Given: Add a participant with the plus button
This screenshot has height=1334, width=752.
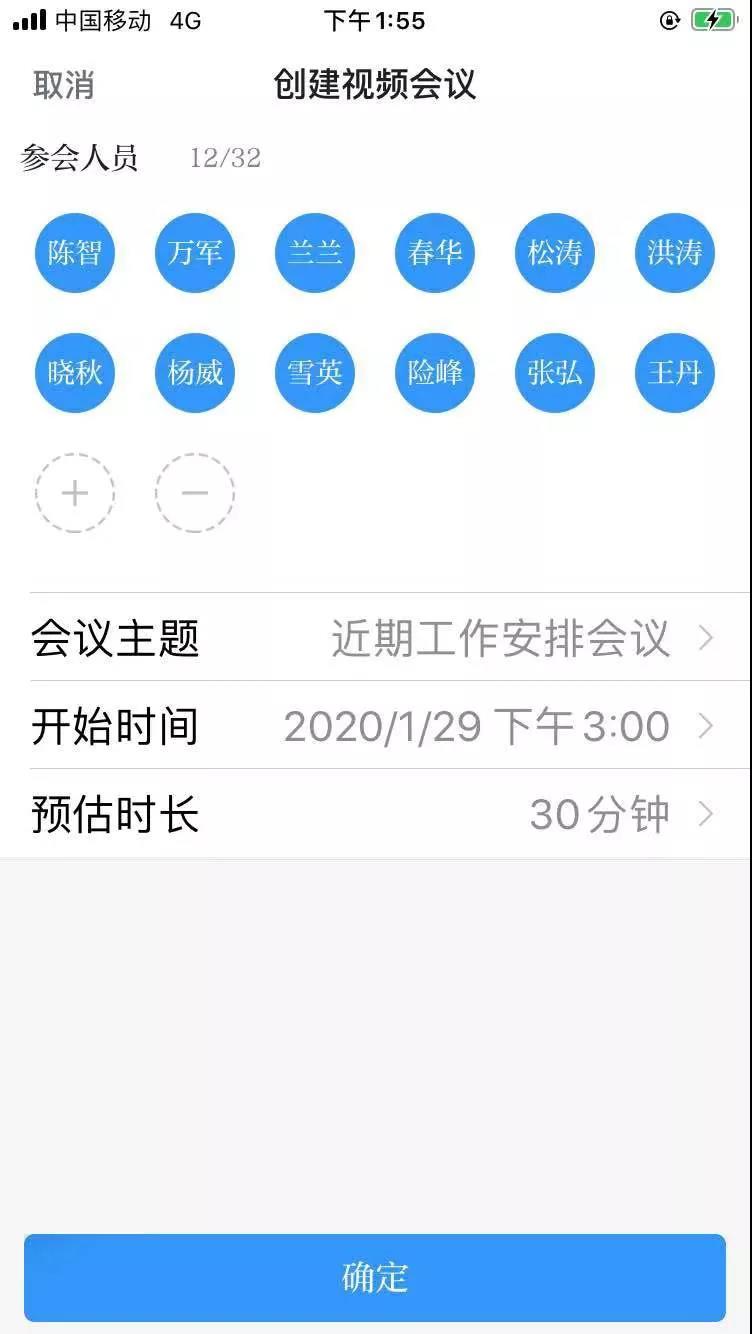Looking at the screenshot, I should [x=75, y=493].
